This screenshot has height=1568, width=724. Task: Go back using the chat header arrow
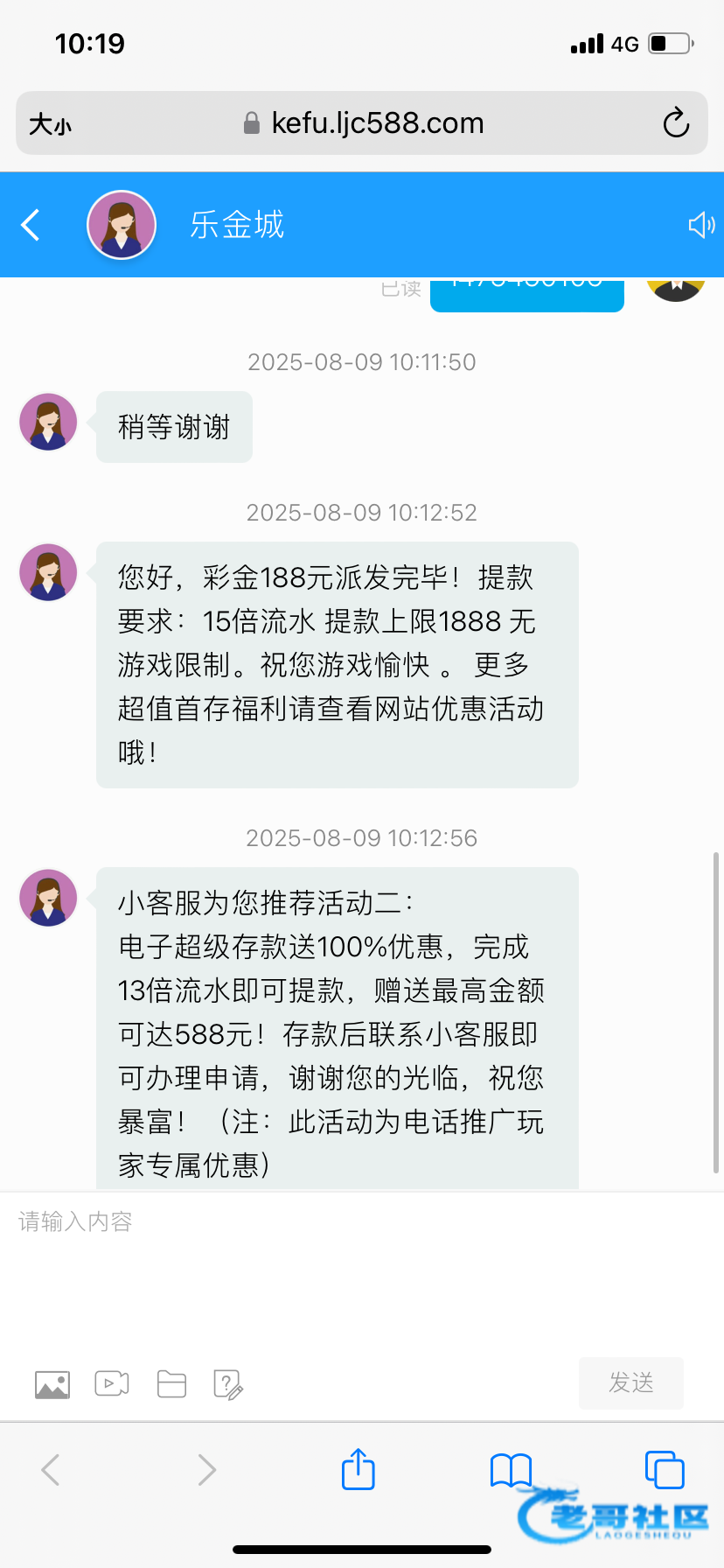(31, 225)
